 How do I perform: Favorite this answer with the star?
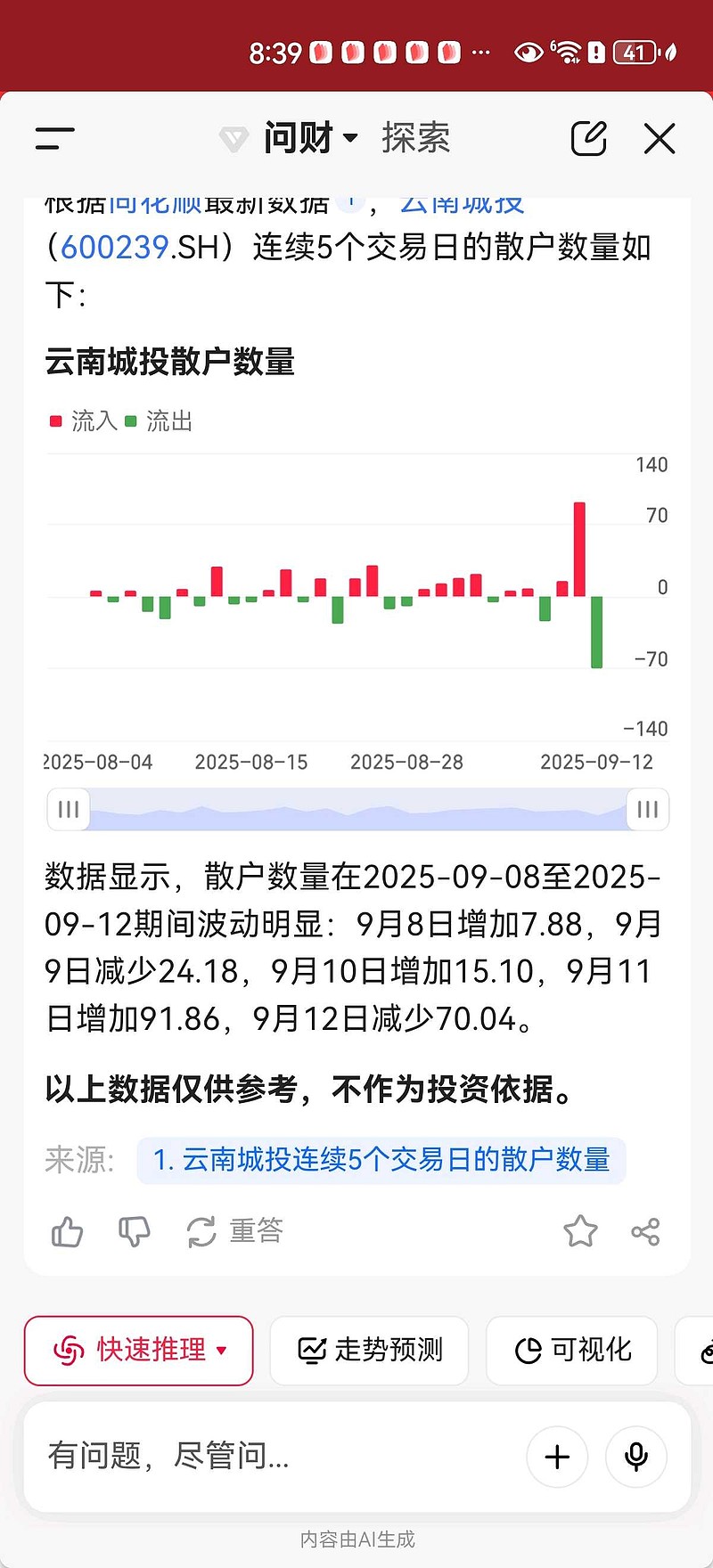580,1232
